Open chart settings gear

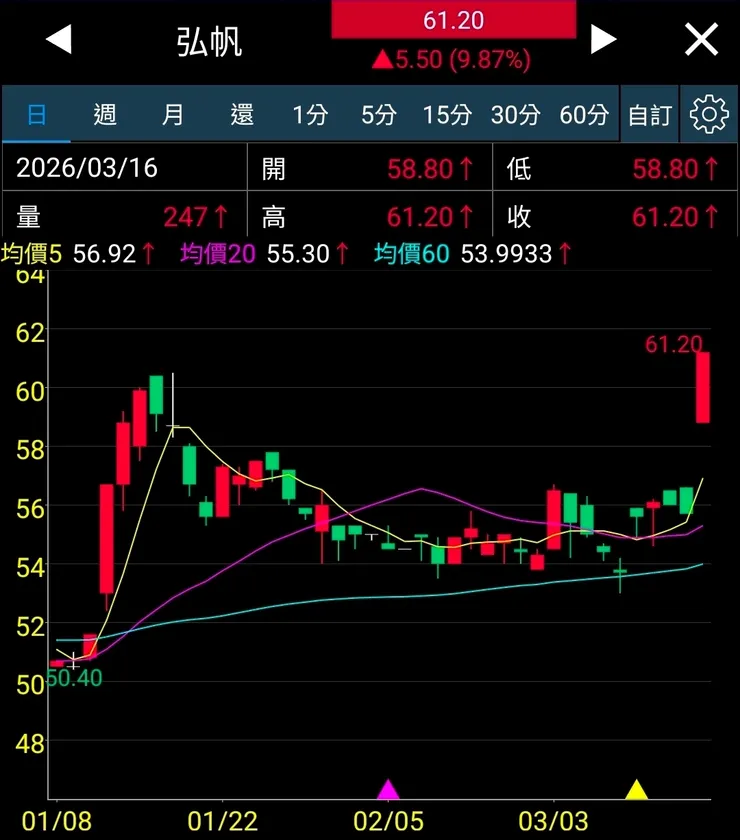point(709,115)
